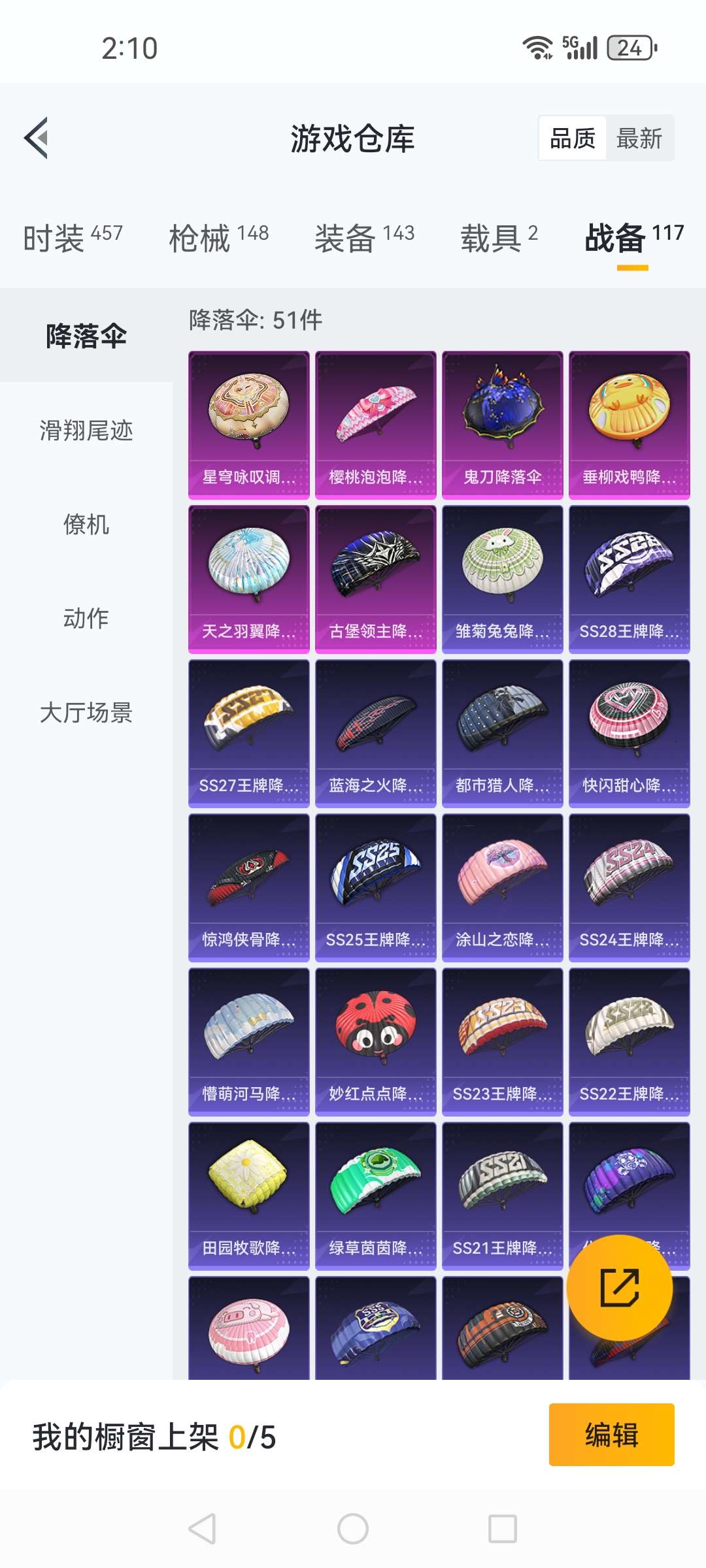Open the 田园牧歌 parachute item
706x1568 pixels.
point(248,1196)
